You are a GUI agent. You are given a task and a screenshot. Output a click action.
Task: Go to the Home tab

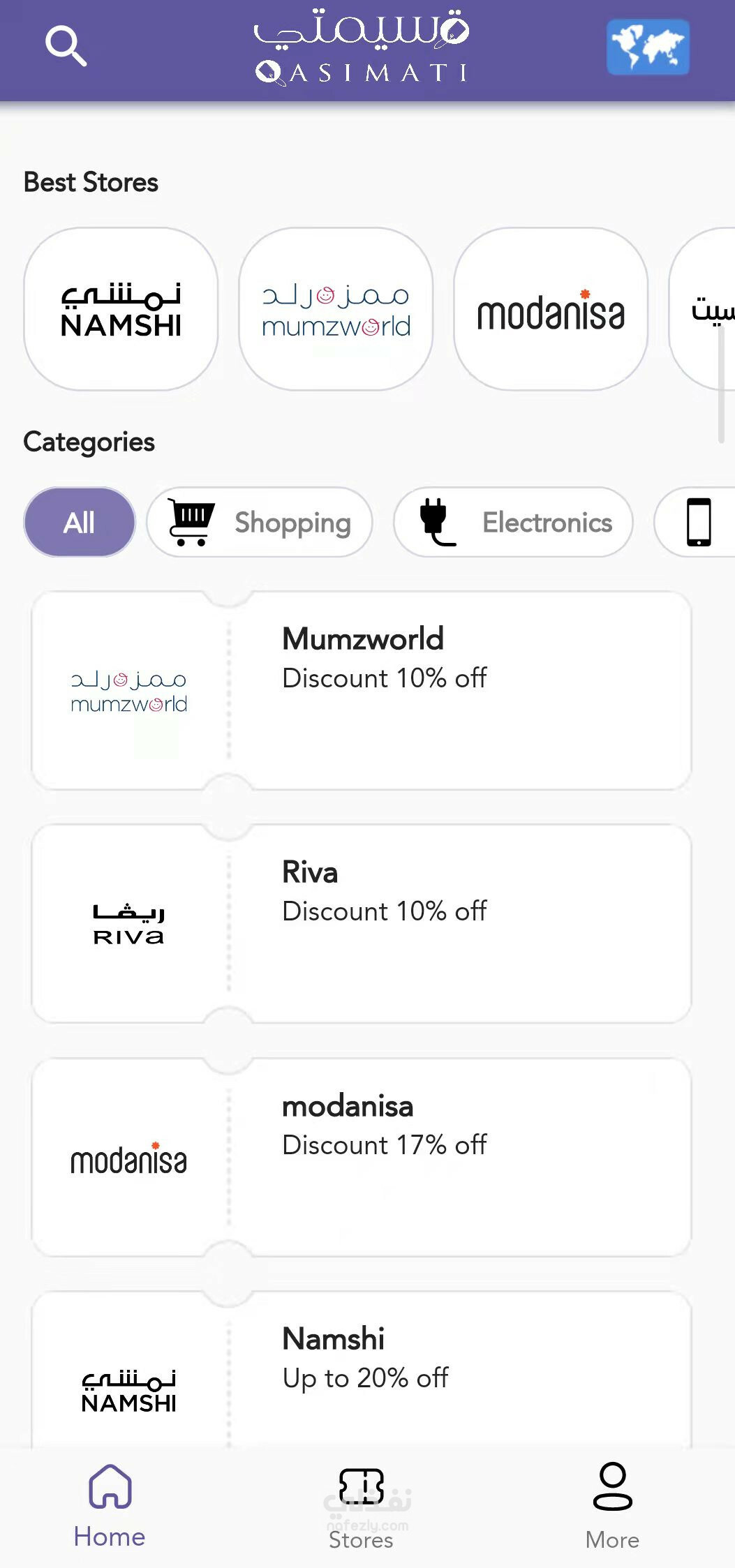point(110,1506)
